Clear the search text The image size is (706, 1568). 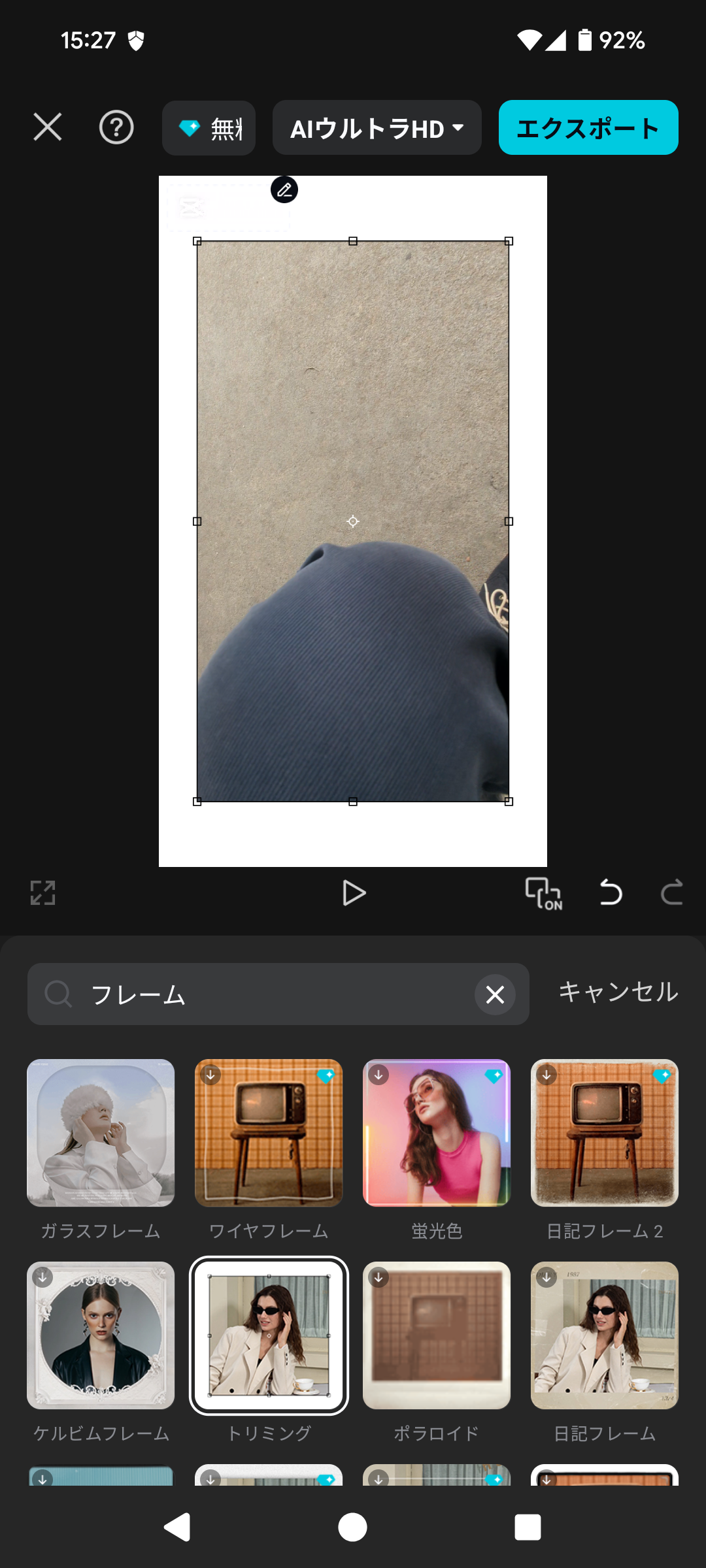(x=495, y=994)
